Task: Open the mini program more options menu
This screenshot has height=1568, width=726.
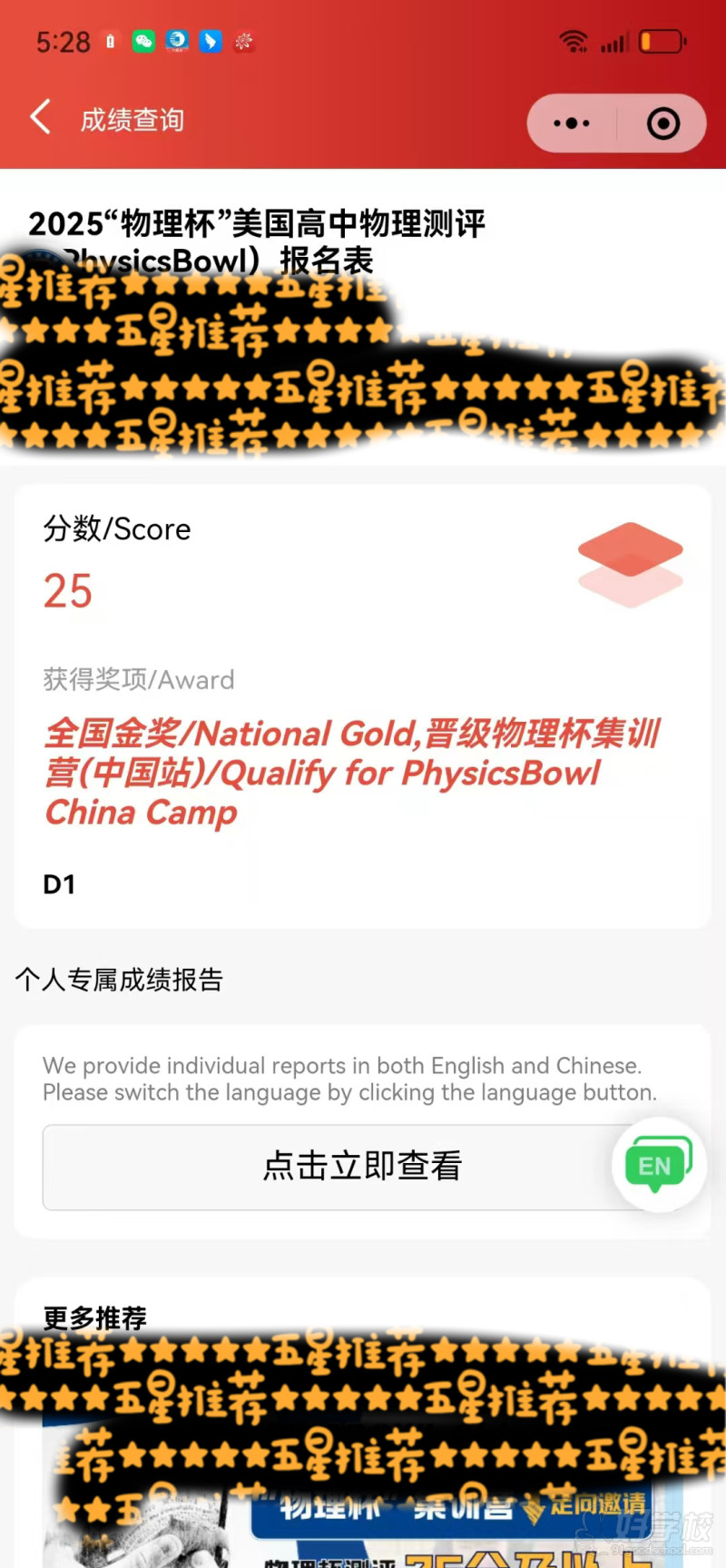Action: pyautogui.click(x=572, y=123)
